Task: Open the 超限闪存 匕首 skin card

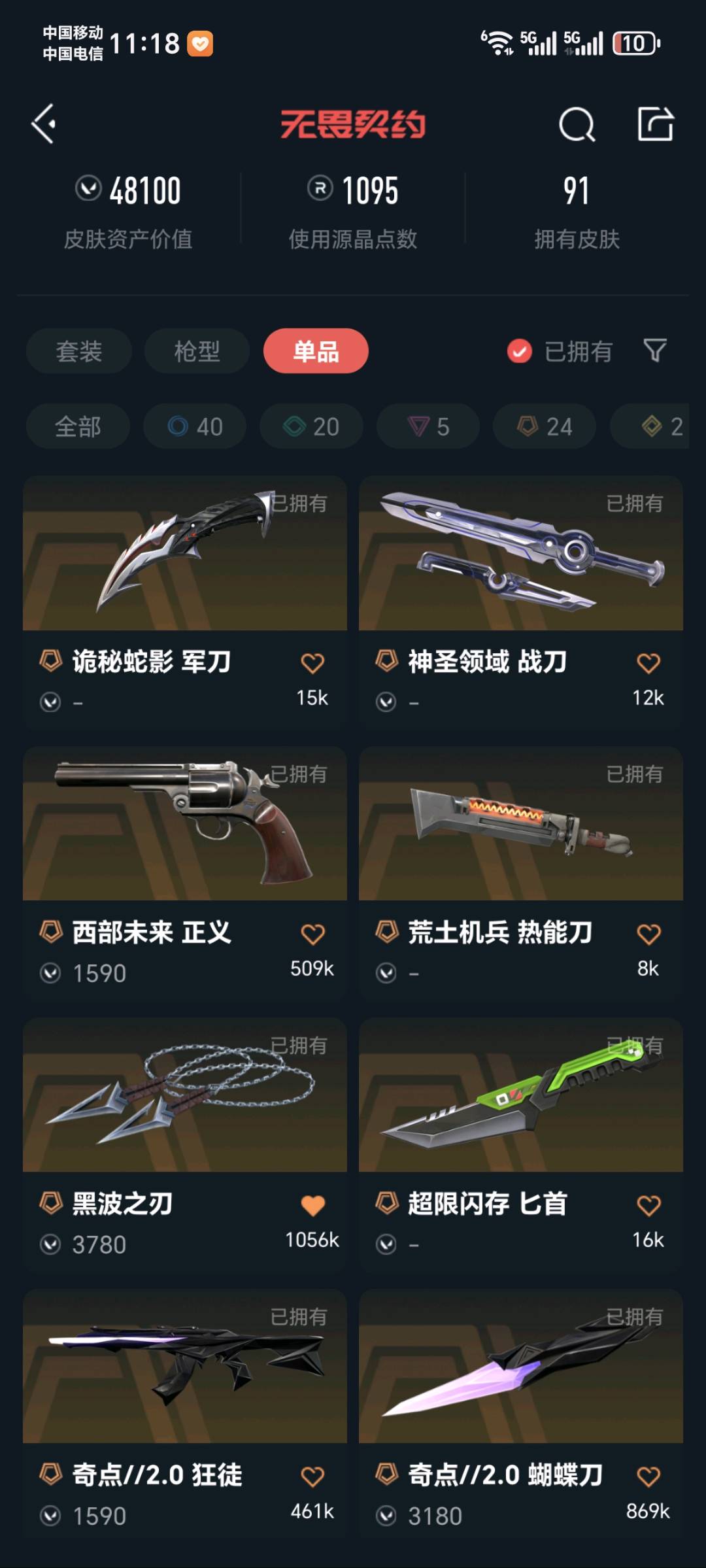Action: coord(521,1096)
